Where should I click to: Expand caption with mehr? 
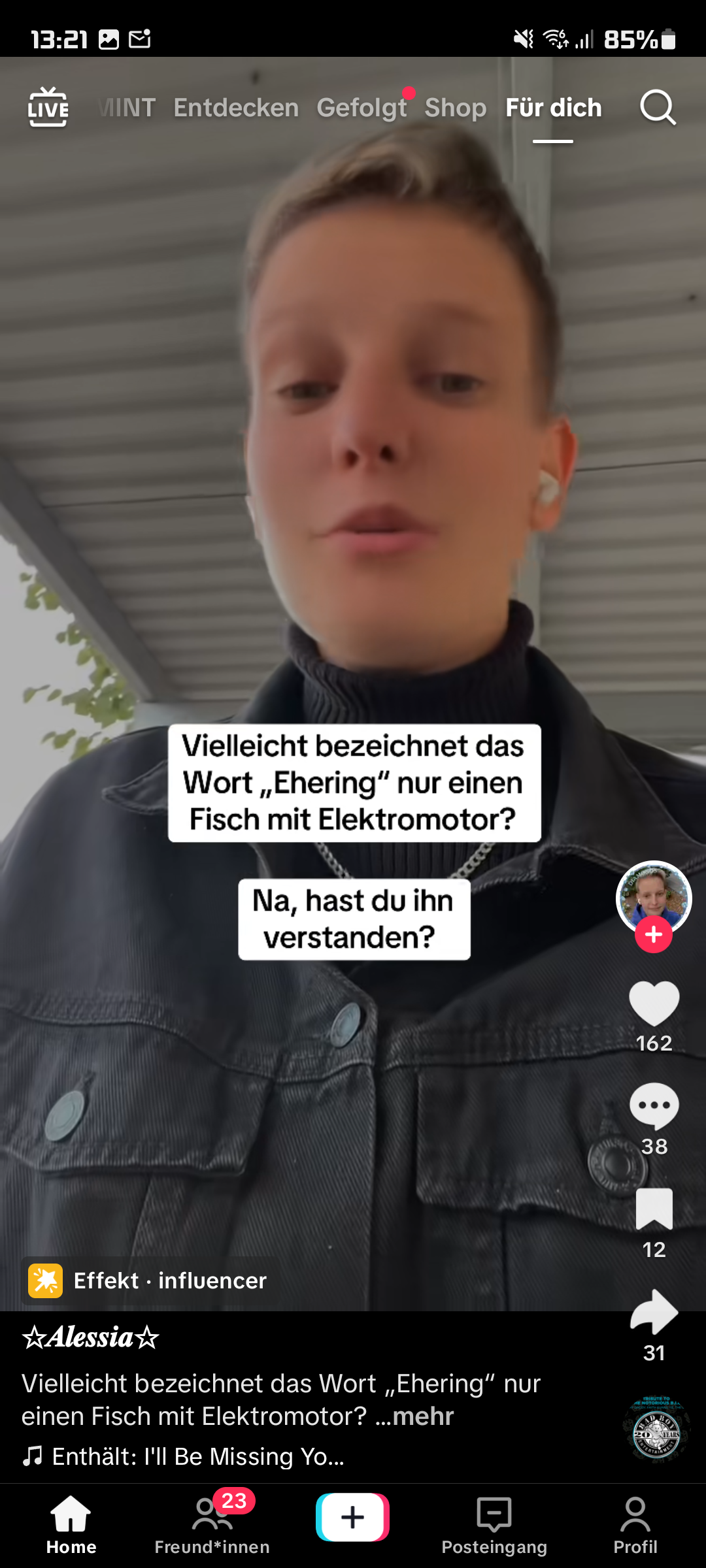[422, 1416]
